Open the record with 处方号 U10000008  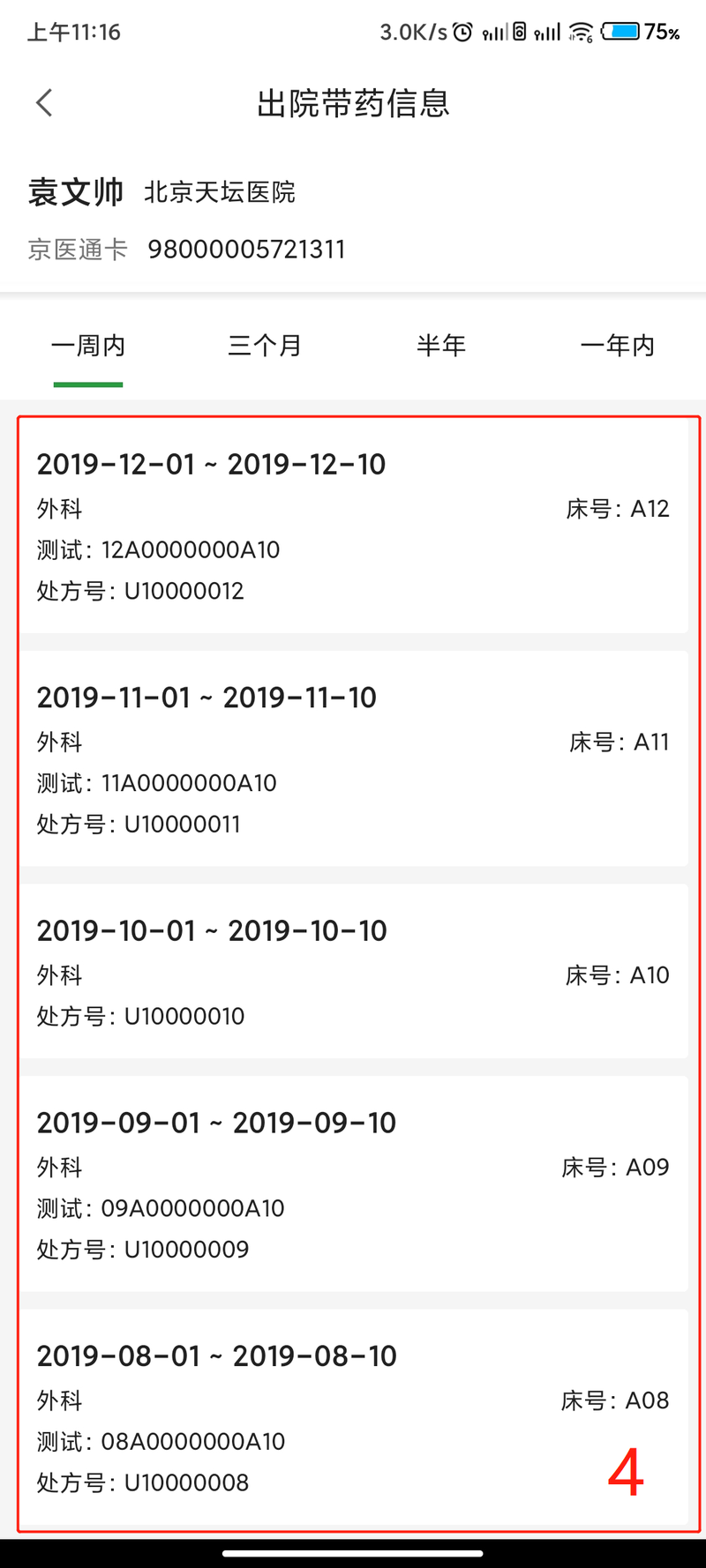coord(353,1417)
